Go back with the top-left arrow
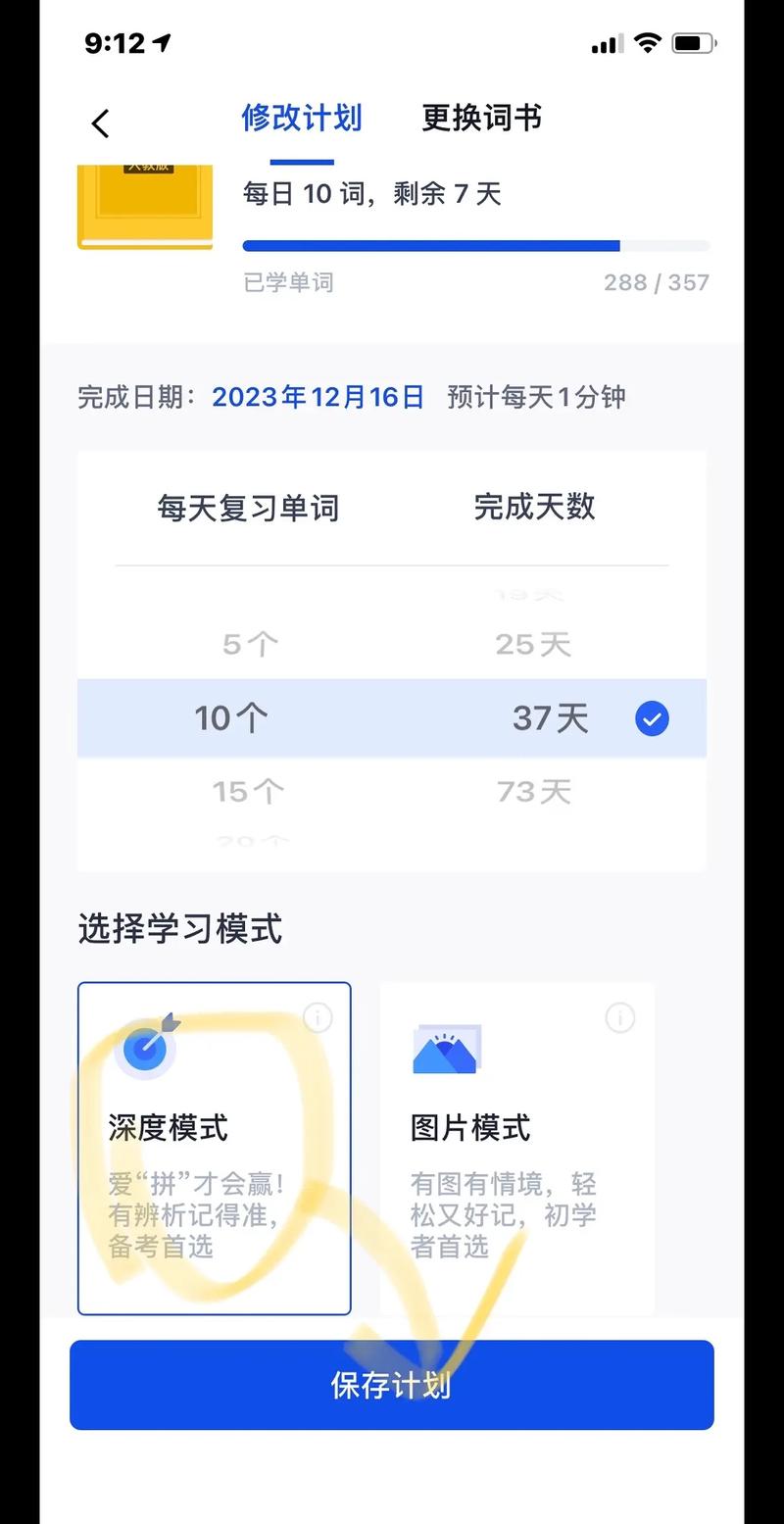 pyautogui.click(x=101, y=123)
